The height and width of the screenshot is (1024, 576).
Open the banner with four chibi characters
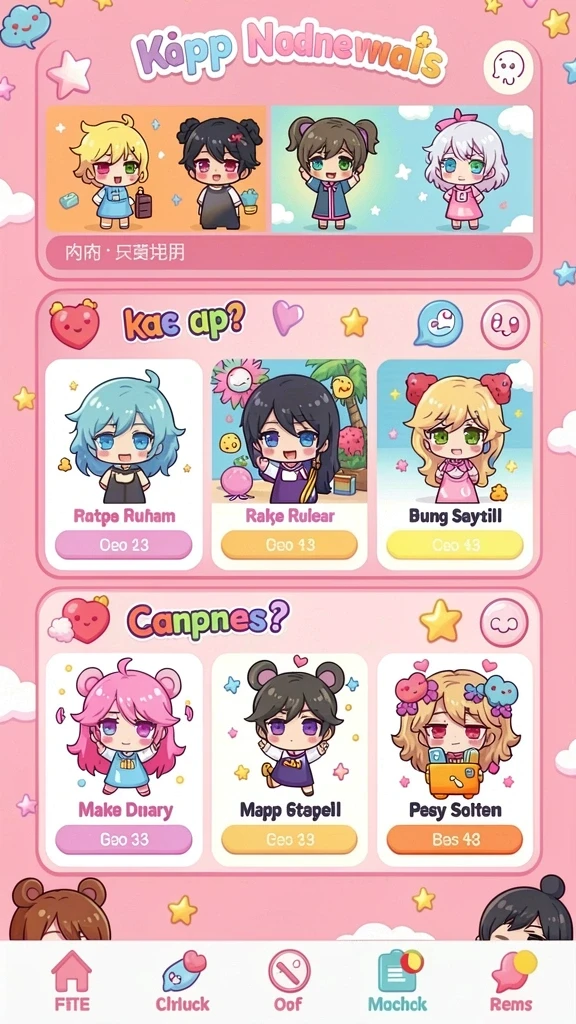[289, 168]
